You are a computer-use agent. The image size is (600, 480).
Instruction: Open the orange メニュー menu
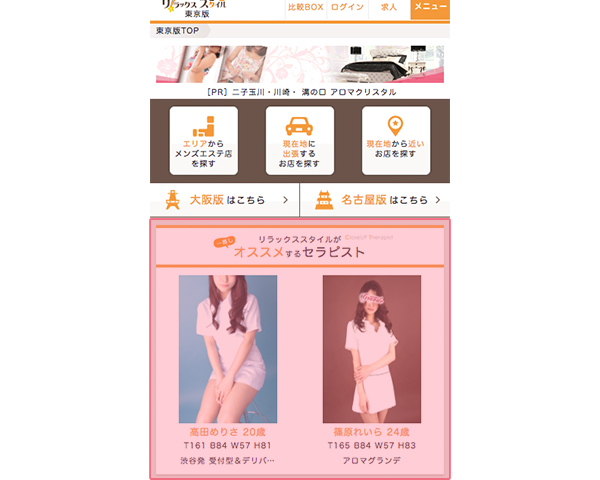pyautogui.click(x=430, y=8)
